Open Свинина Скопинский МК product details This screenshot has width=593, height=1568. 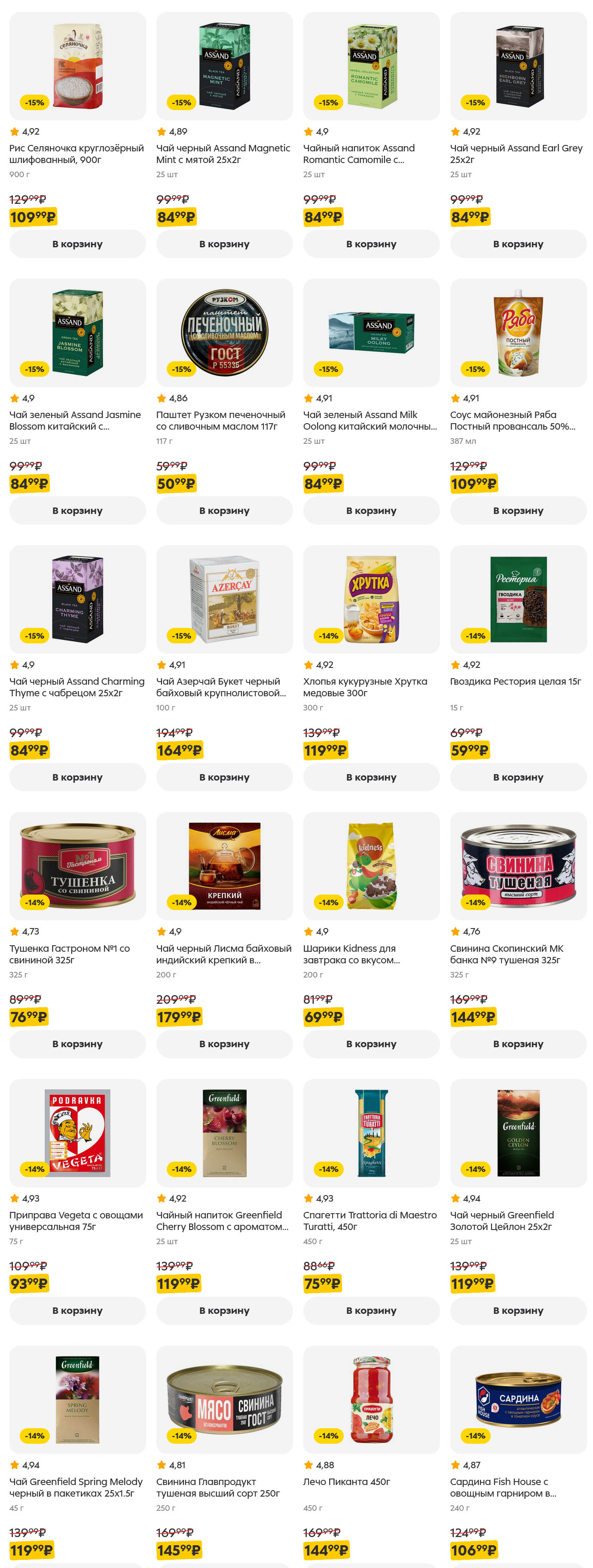click(x=517, y=866)
